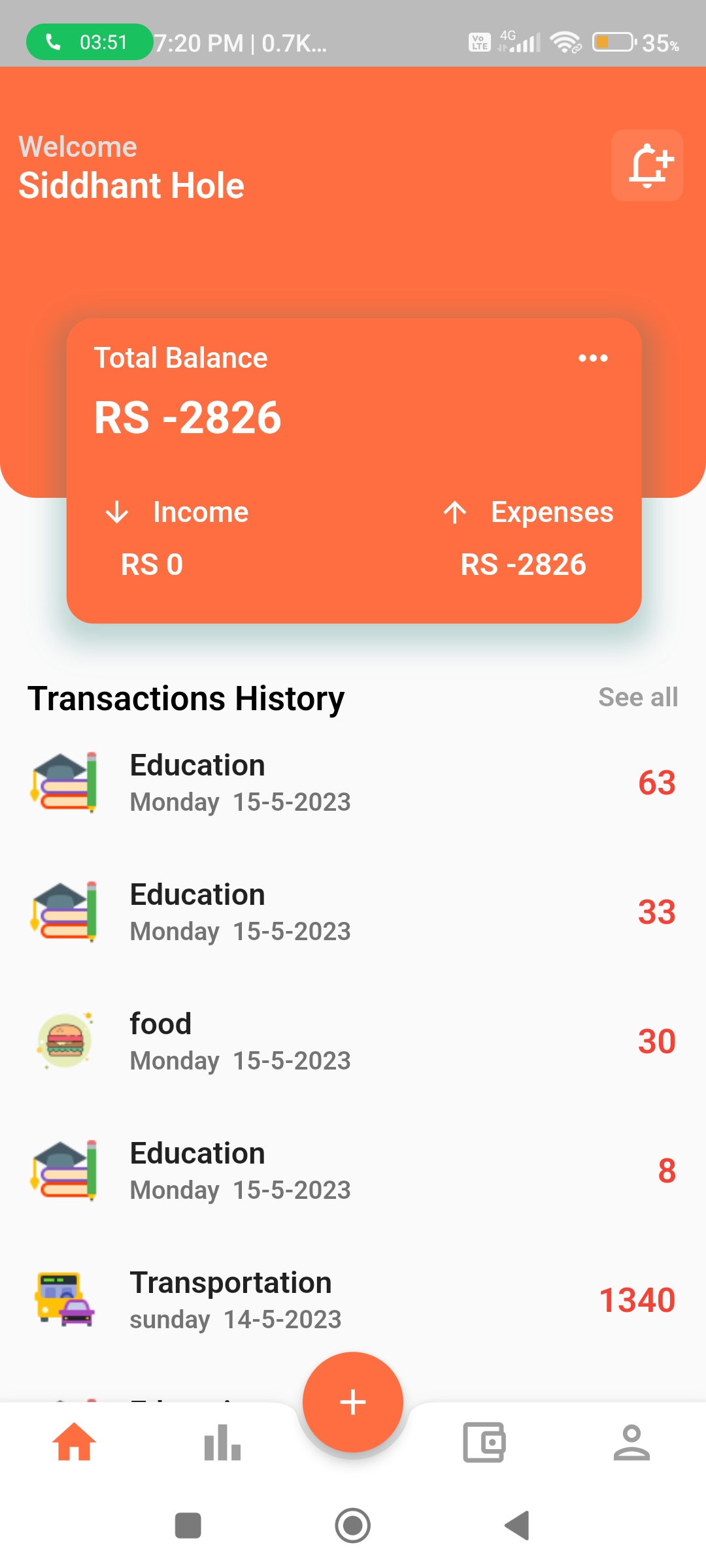Tap the orange plus button to add transaction

(x=353, y=1401)
